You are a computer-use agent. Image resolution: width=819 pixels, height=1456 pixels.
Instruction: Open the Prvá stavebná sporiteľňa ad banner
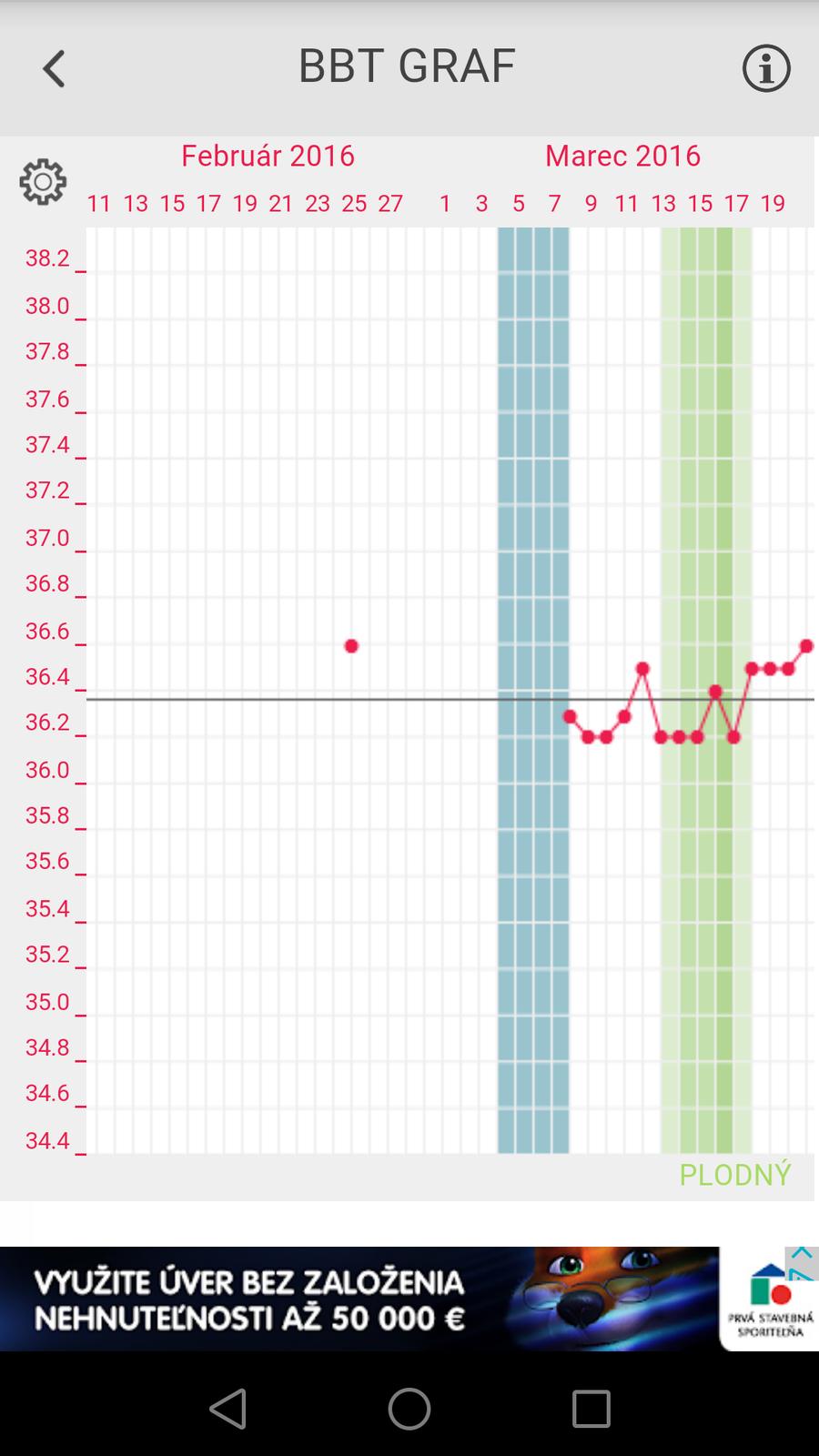(x=364, y=1299)
